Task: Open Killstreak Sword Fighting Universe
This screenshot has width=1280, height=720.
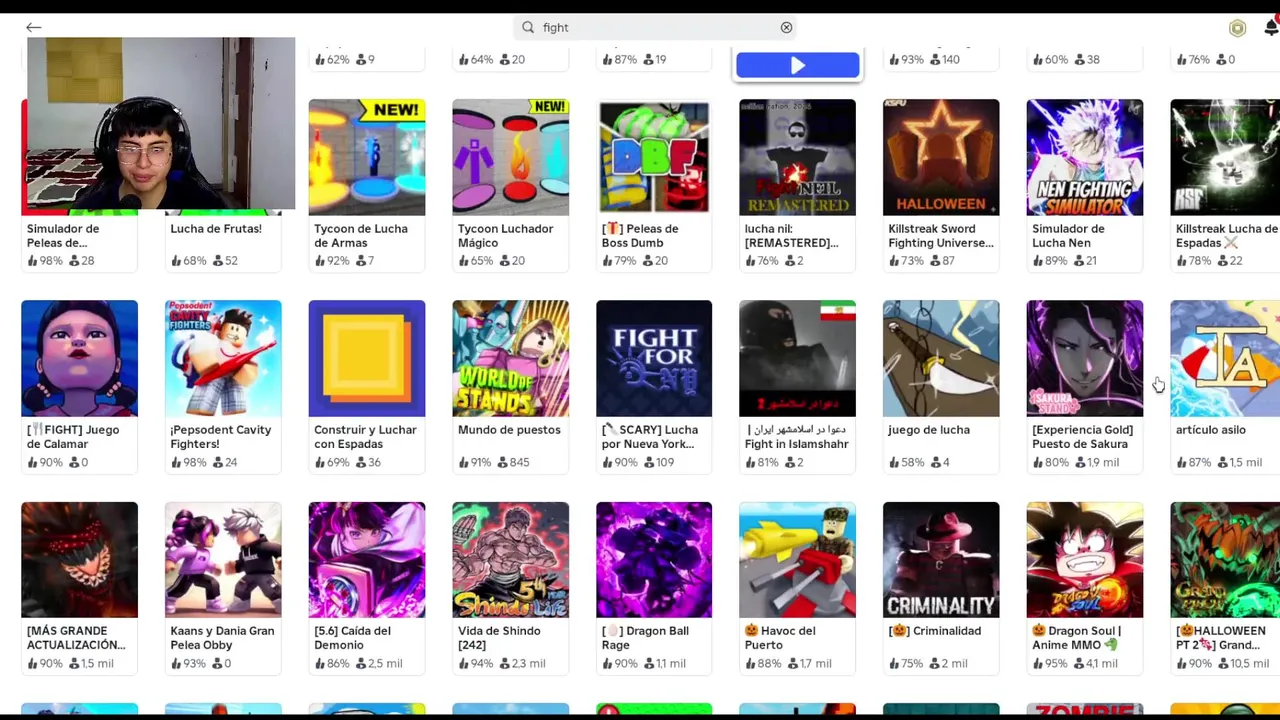Action: pos(940,158)
